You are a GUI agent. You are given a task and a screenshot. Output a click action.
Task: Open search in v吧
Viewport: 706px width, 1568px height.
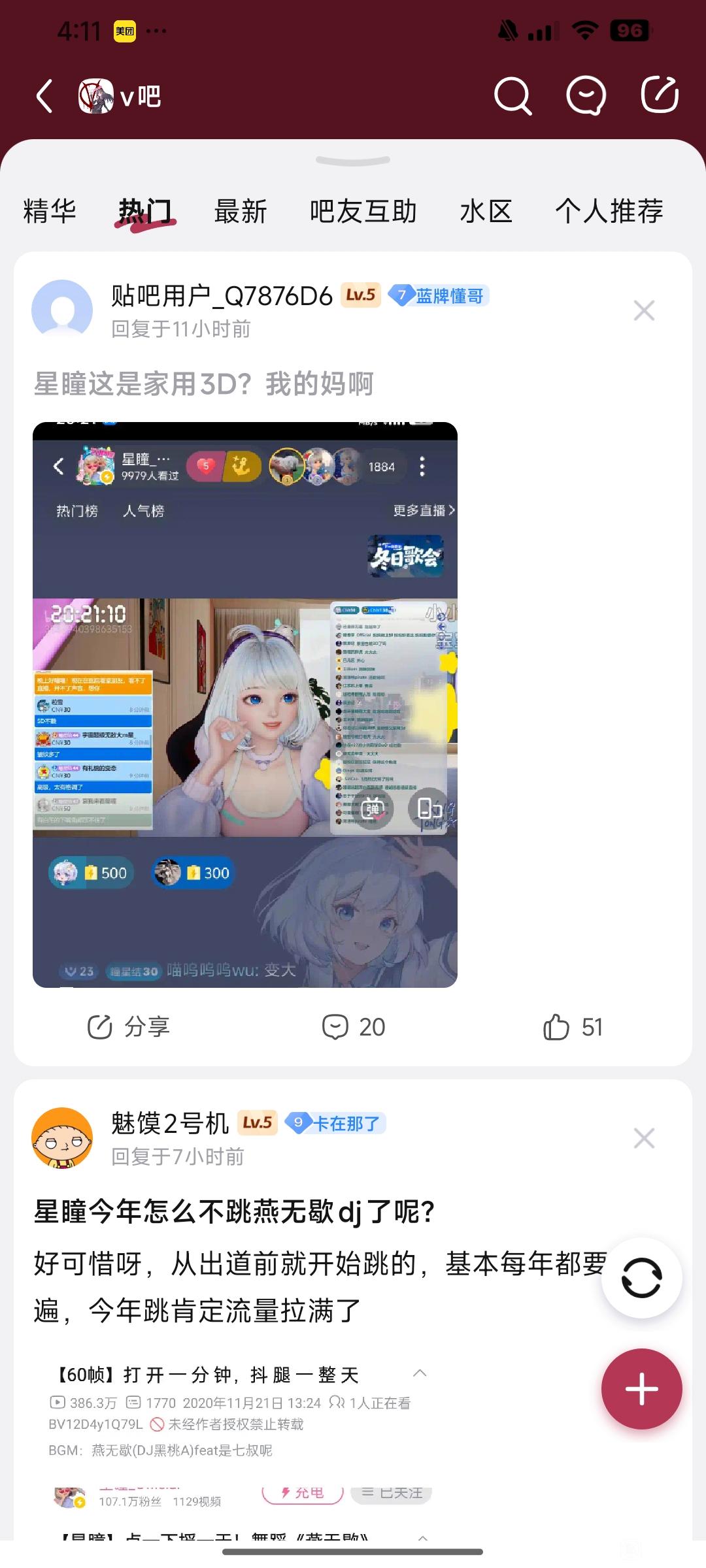[513, 96]
